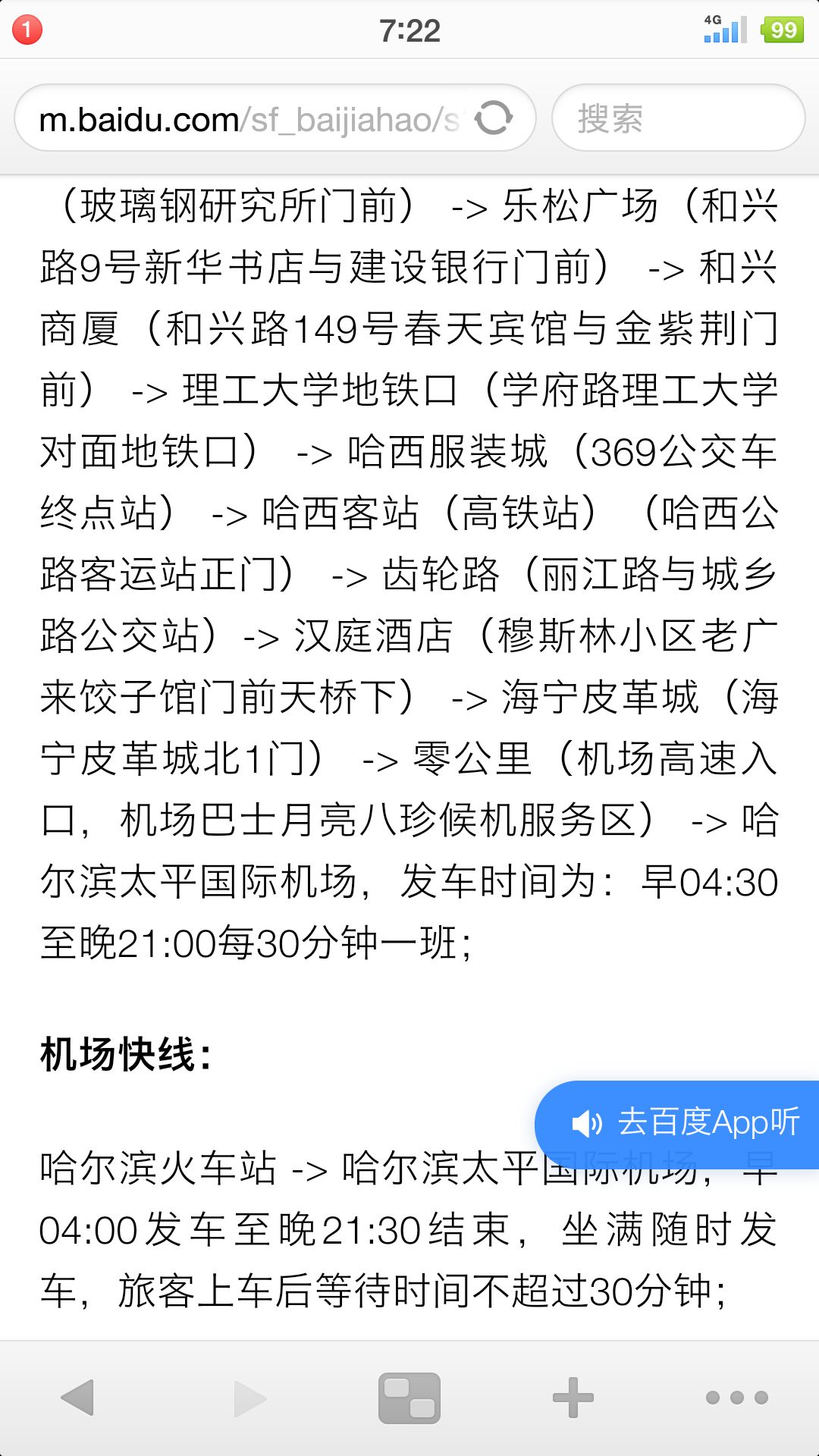The height and width of the screenshot is (1456, 819).
Task: Go back to the previous page
Action: (77, 1398)
